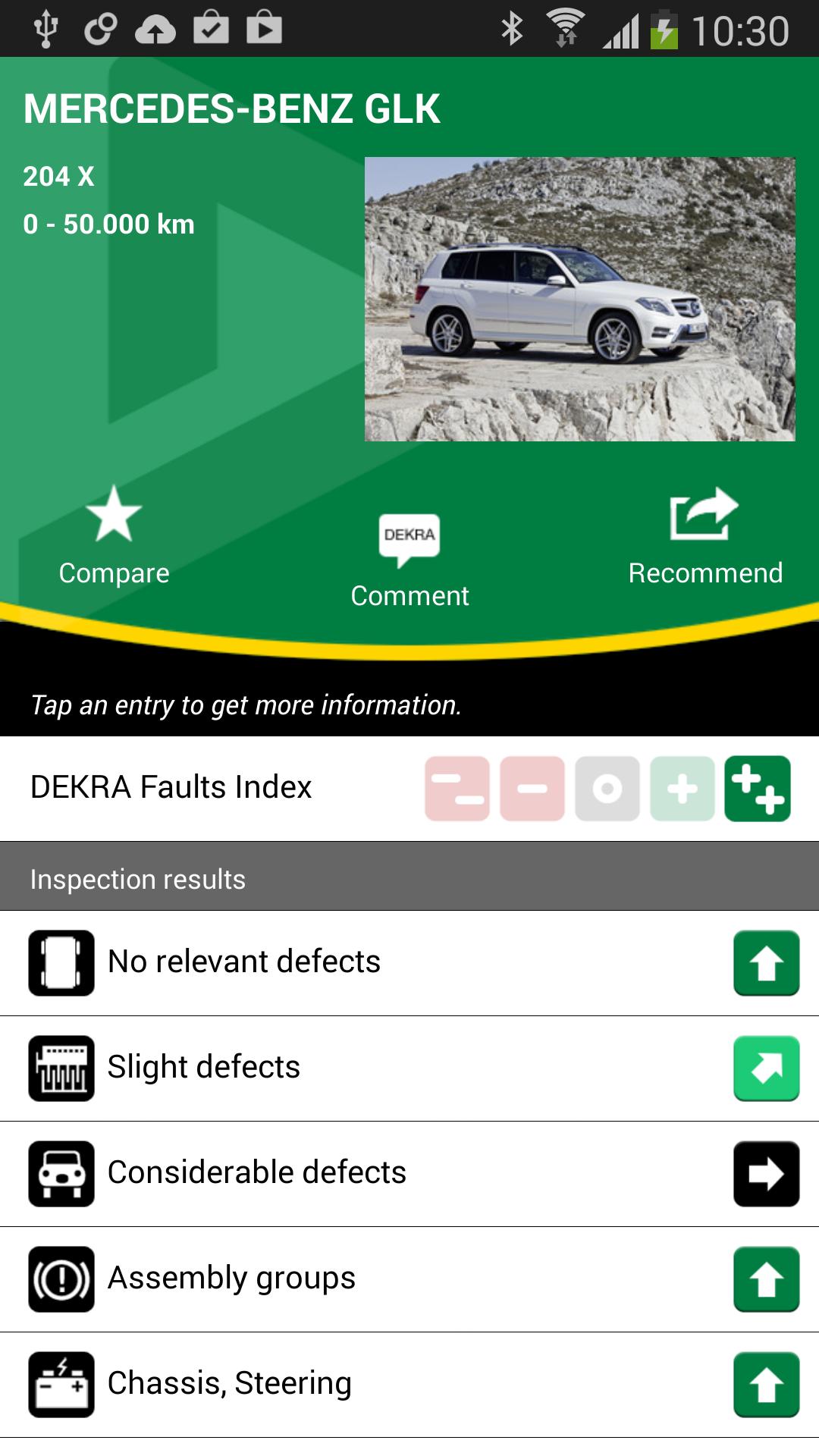Show Considerable defects information
This screenshot has width=819, height=1456.
coord(409,1173)
